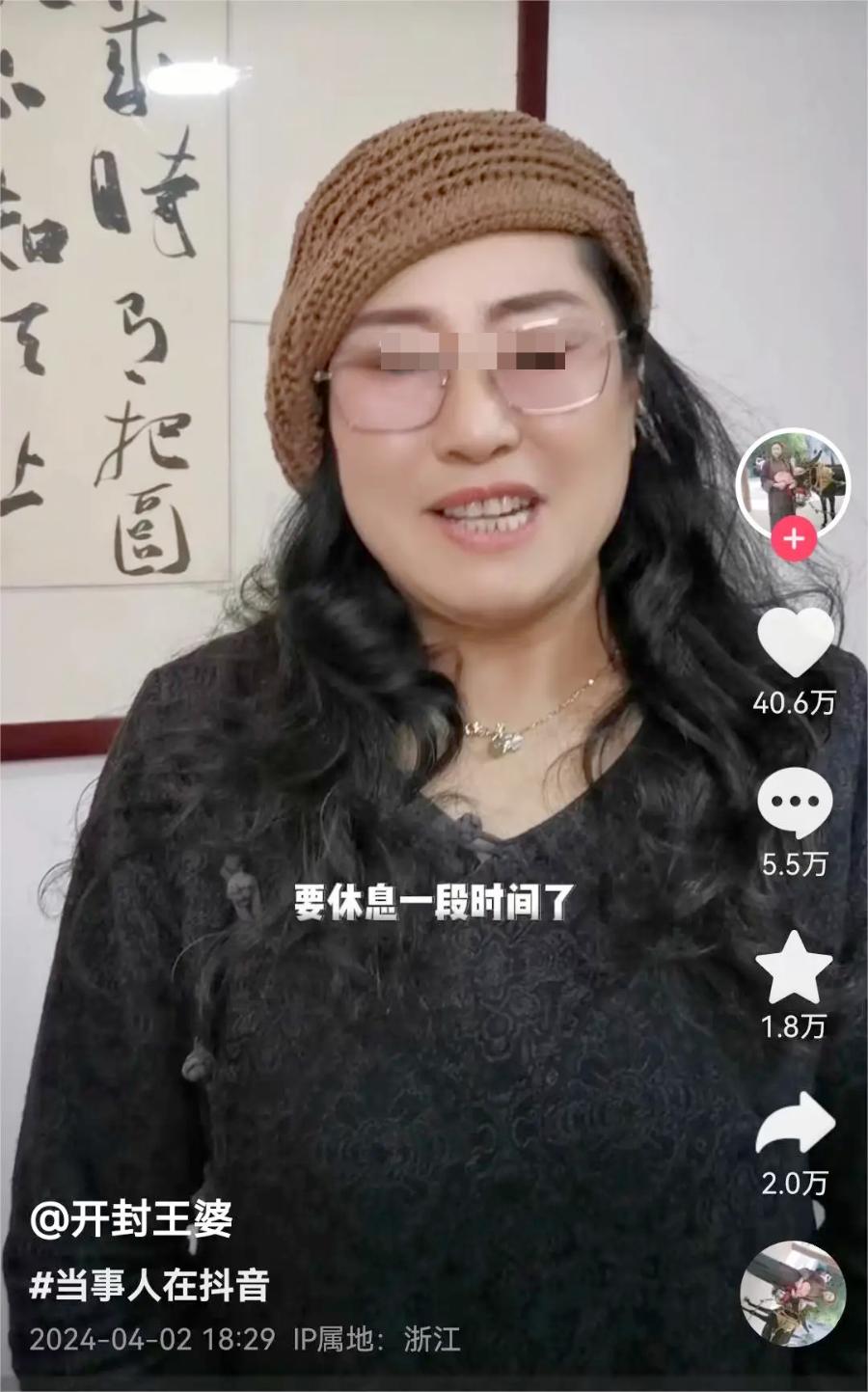Share the video using the arrow icon
The width and height of the screenshot is (868, 1392).
coord(795,1124)
